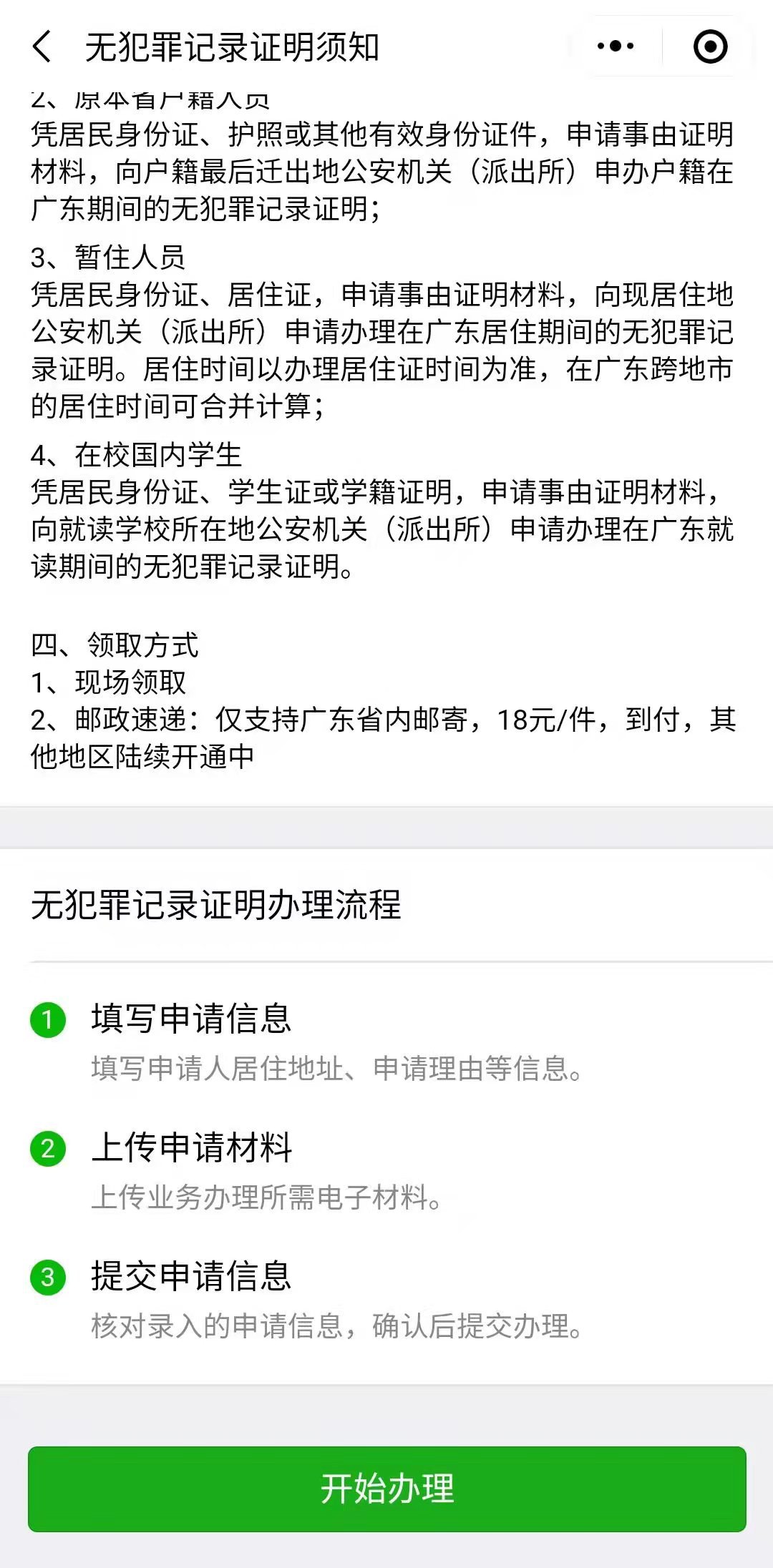Viewport: 773px width, 1568px height.
Task: Close the mini program with the circle icon
Action: click(710, 47)
